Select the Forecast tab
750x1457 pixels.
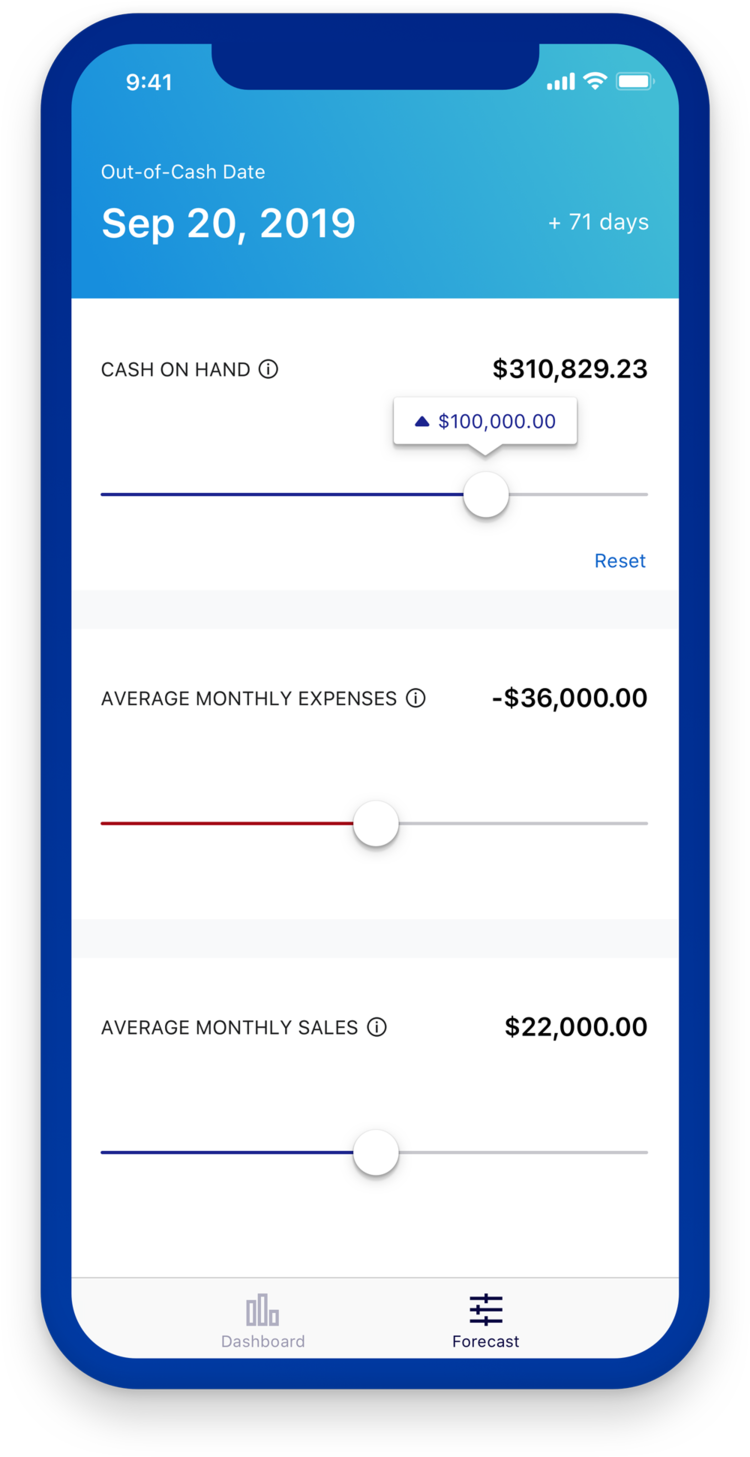[486, 1321]
